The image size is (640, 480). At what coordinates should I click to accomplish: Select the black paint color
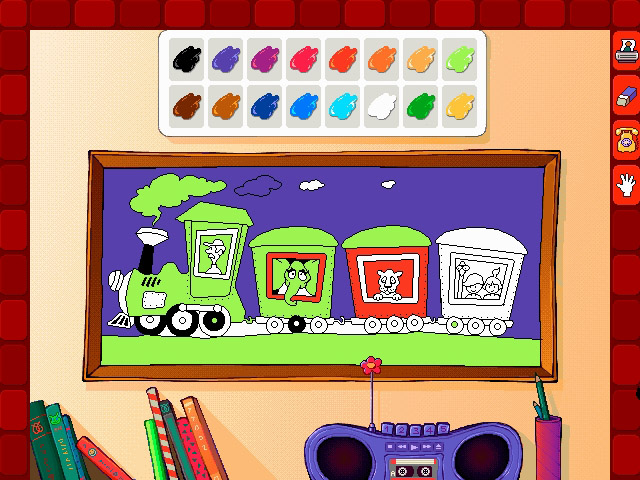pos(187,57)
